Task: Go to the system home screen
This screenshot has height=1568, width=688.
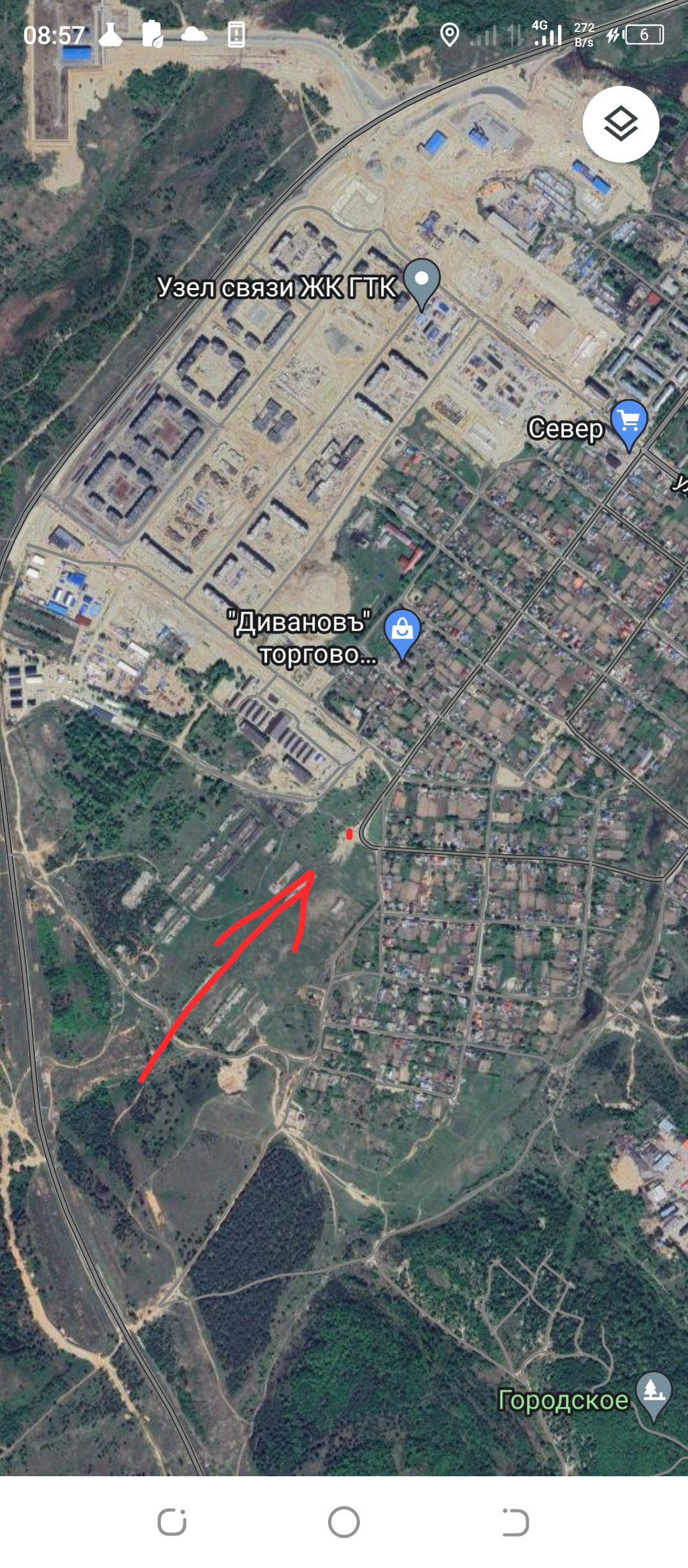Action: 344,1523
